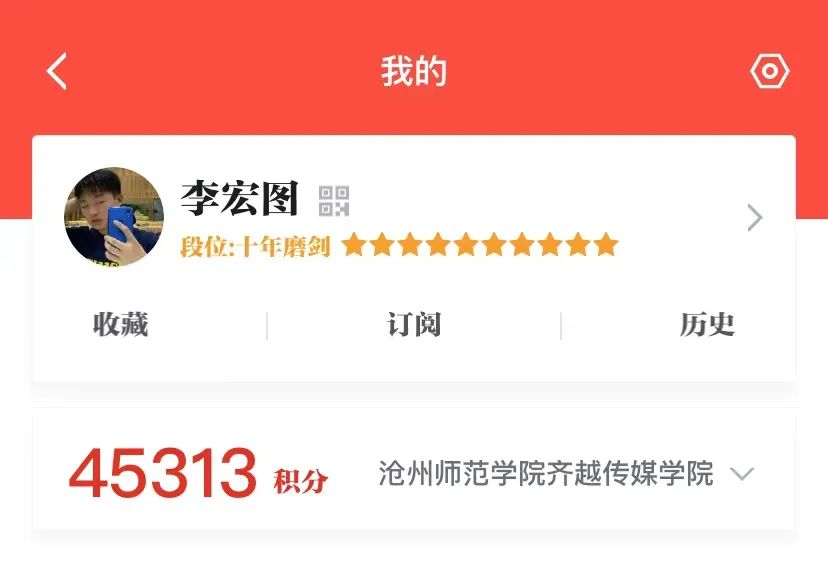Viewport: 828px width, 568px height.
Task: View 历史 browsing history
Action: click(x=707, y=325)
